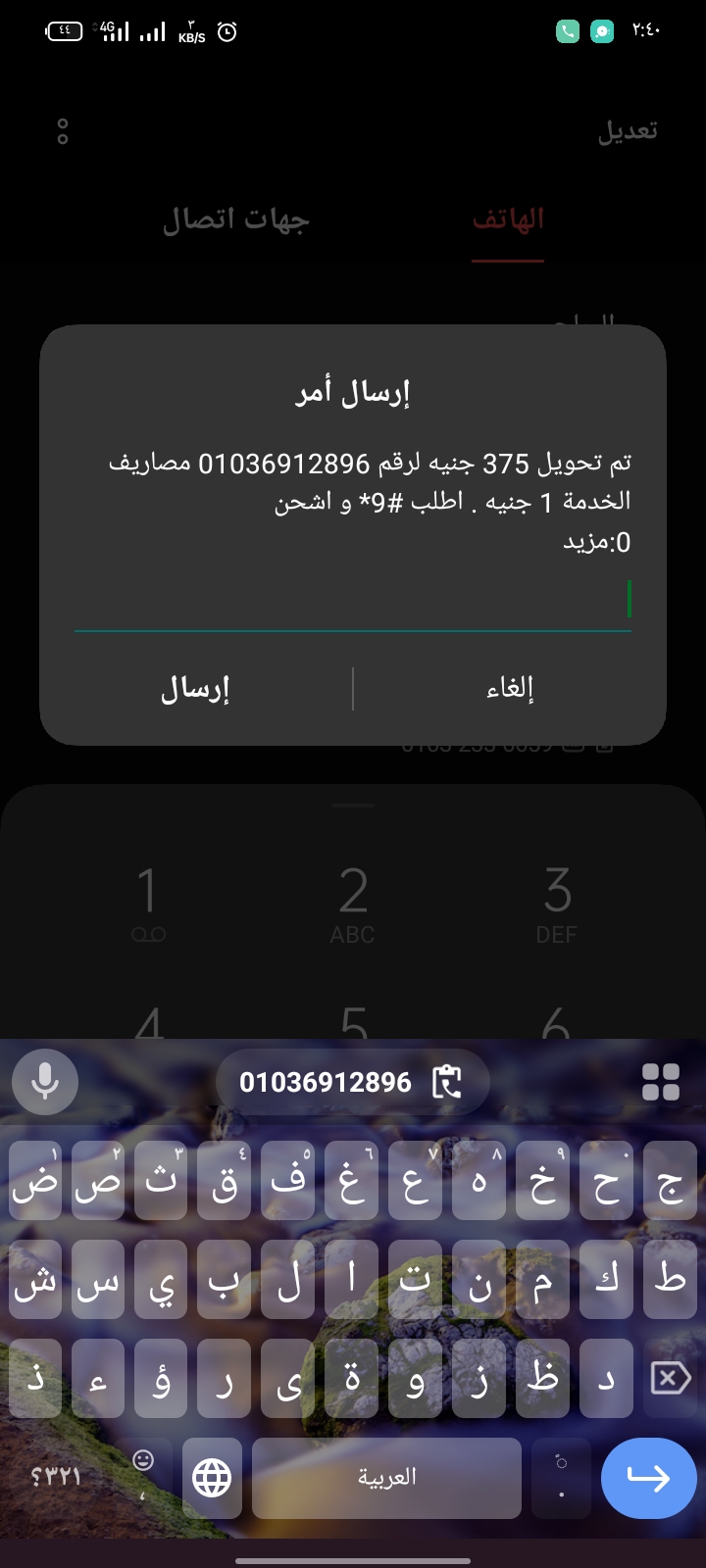Type the letter ض key

(x=36, y=1183)
